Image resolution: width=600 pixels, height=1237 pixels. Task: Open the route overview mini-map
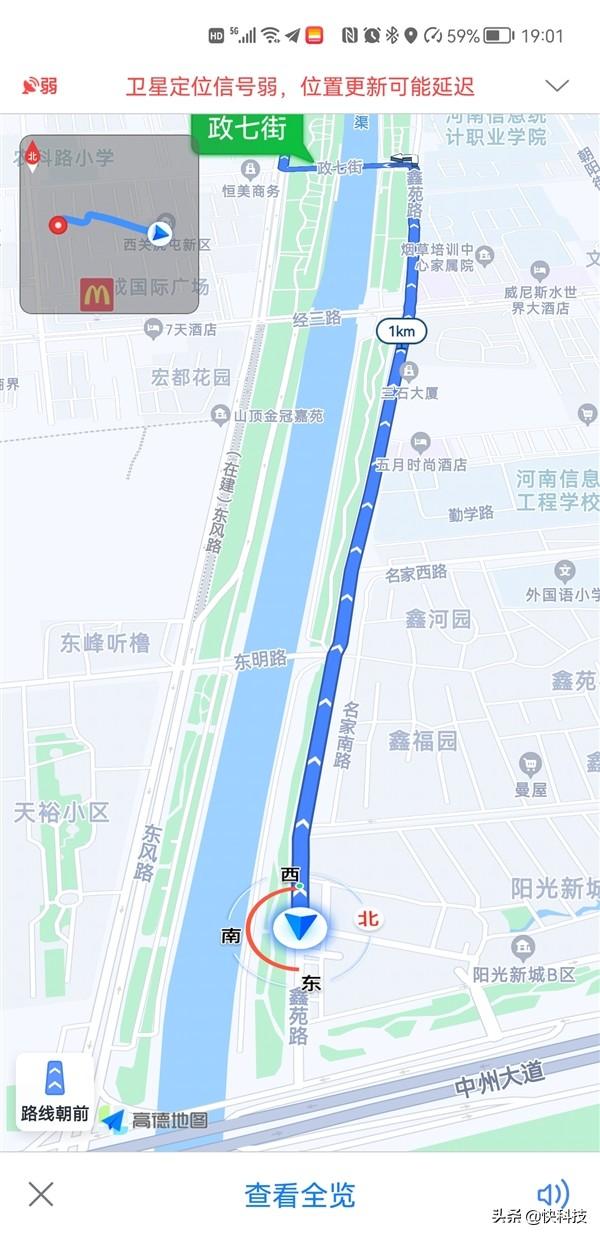[110, 224]
